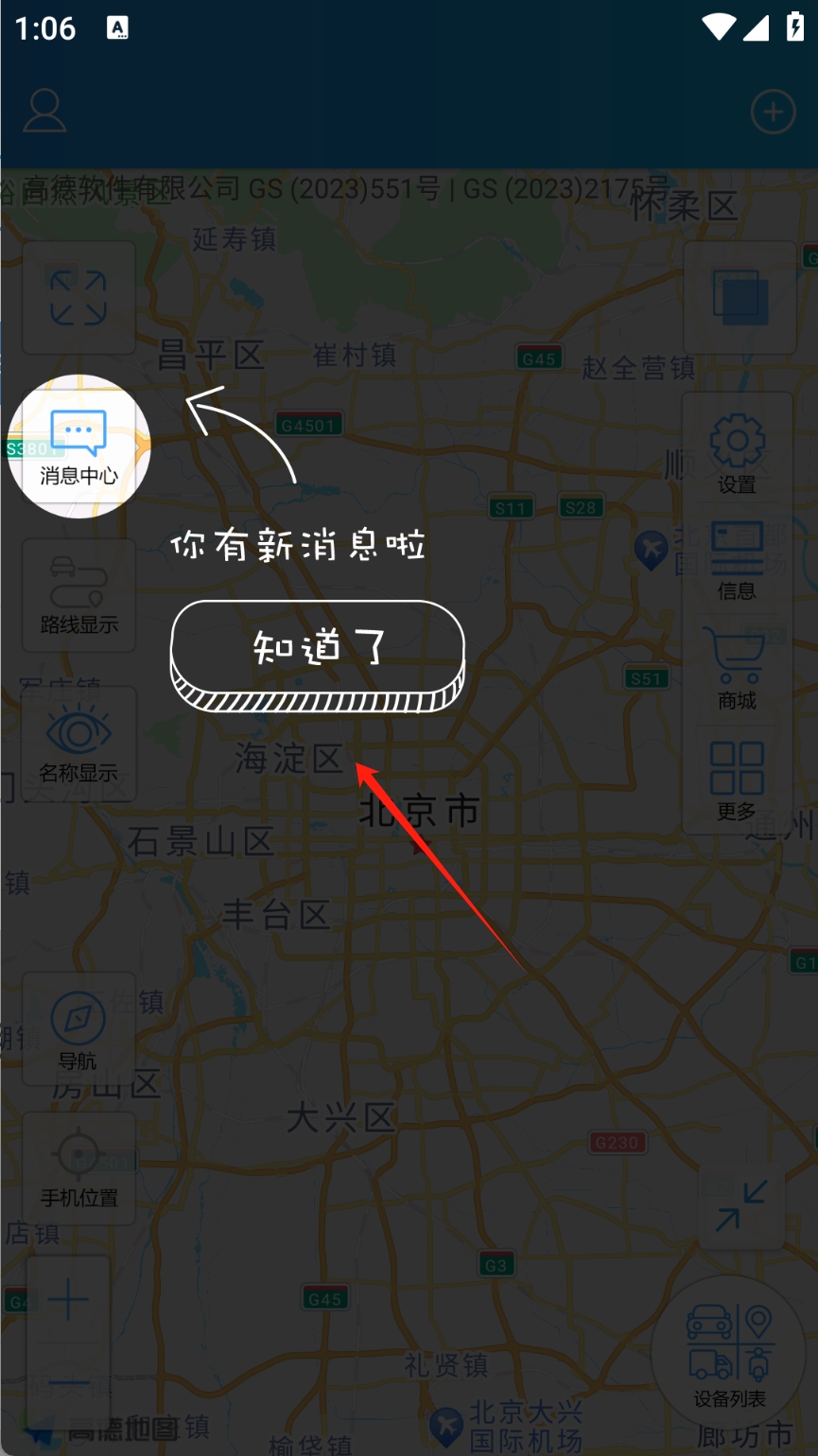Dismiss the tip with 知道了 button

click(317, 653)
